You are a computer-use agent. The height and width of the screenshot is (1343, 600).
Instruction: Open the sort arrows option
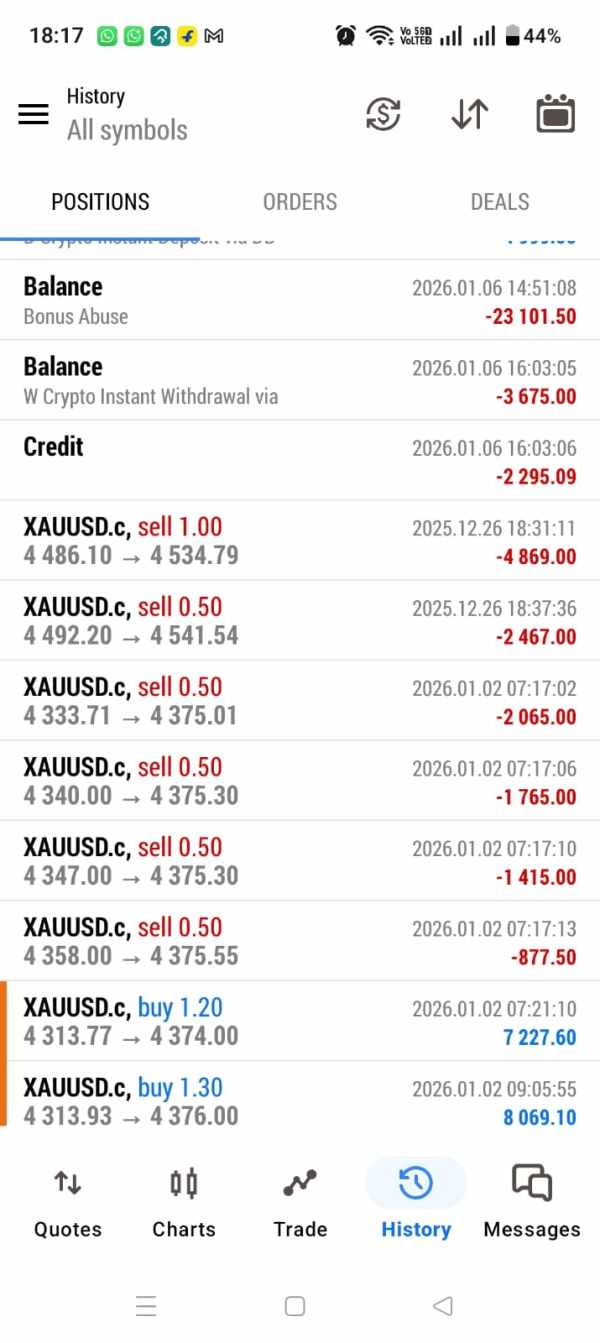[469, 114]
